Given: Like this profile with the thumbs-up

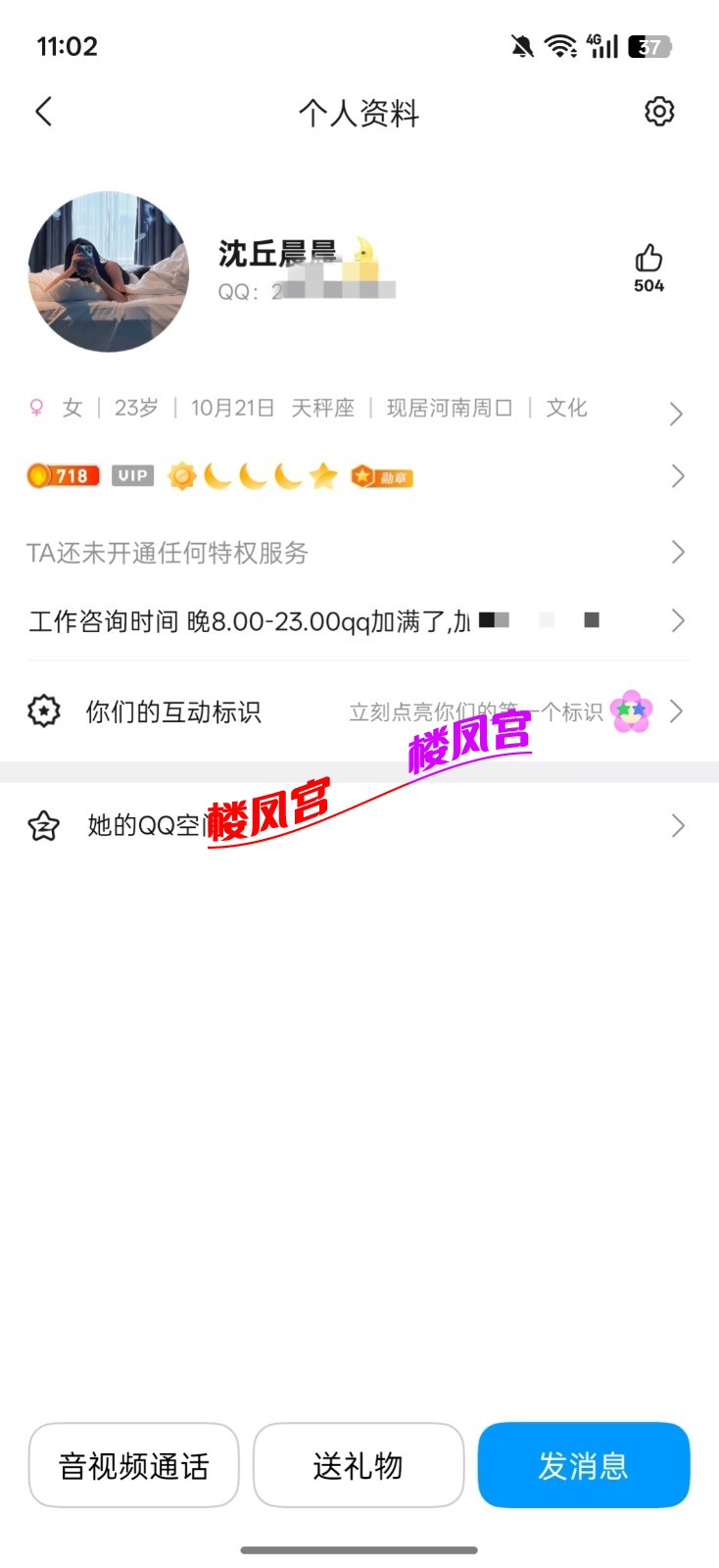Looking at the screenshot, I should point(648,260).
